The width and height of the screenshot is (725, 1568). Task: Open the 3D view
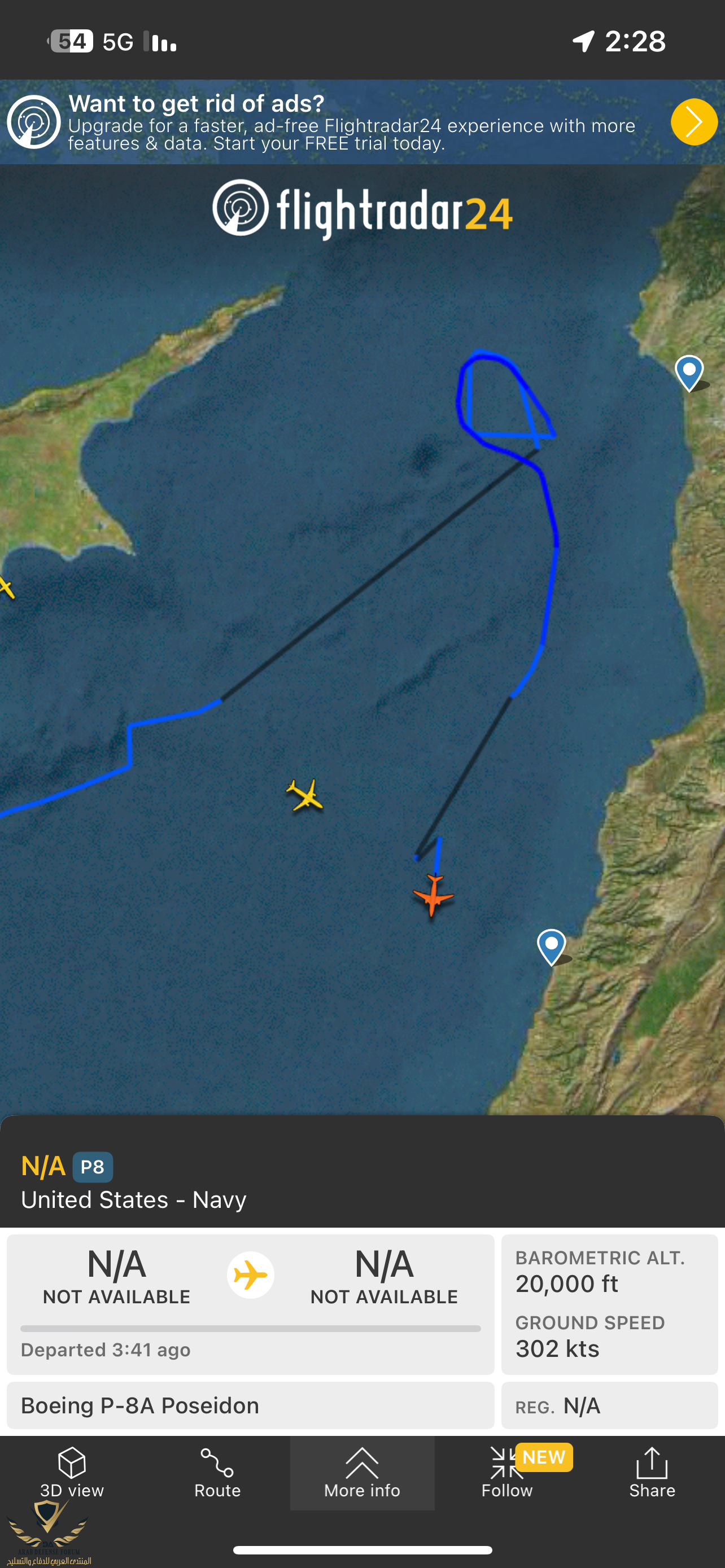click(x=72, y=1472)
